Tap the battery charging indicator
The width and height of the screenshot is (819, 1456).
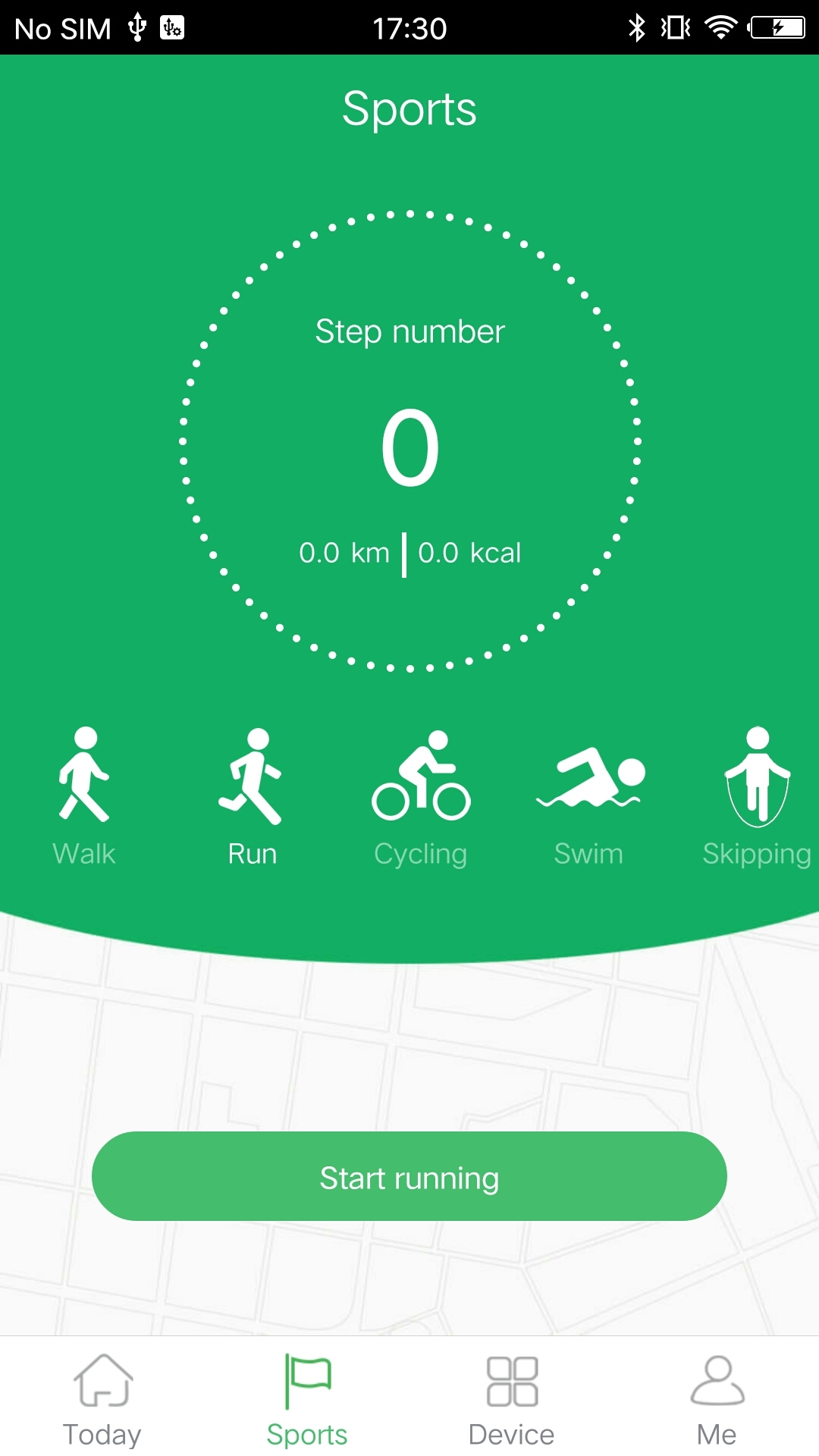(778, 27)
